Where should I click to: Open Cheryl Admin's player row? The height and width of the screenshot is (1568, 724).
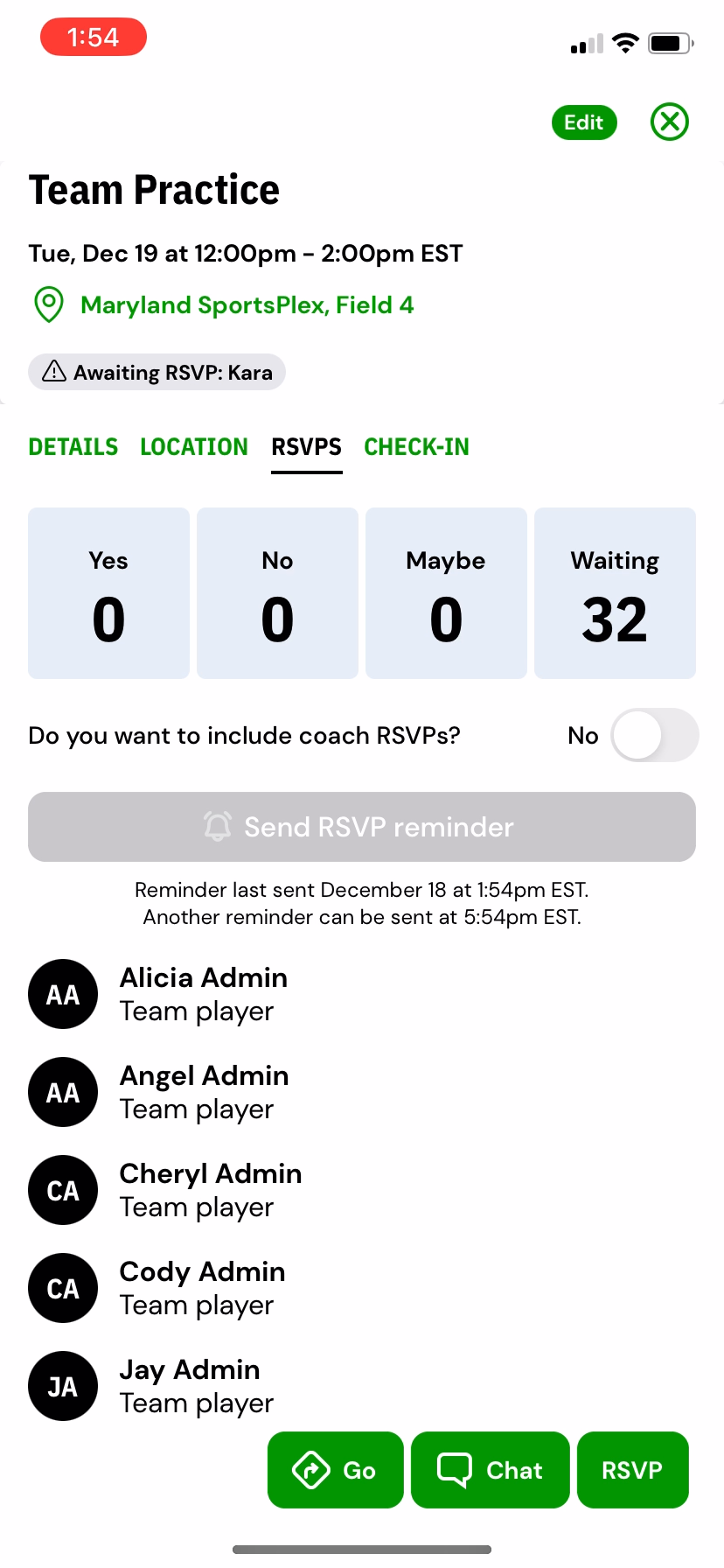(x=362, y=1190)
